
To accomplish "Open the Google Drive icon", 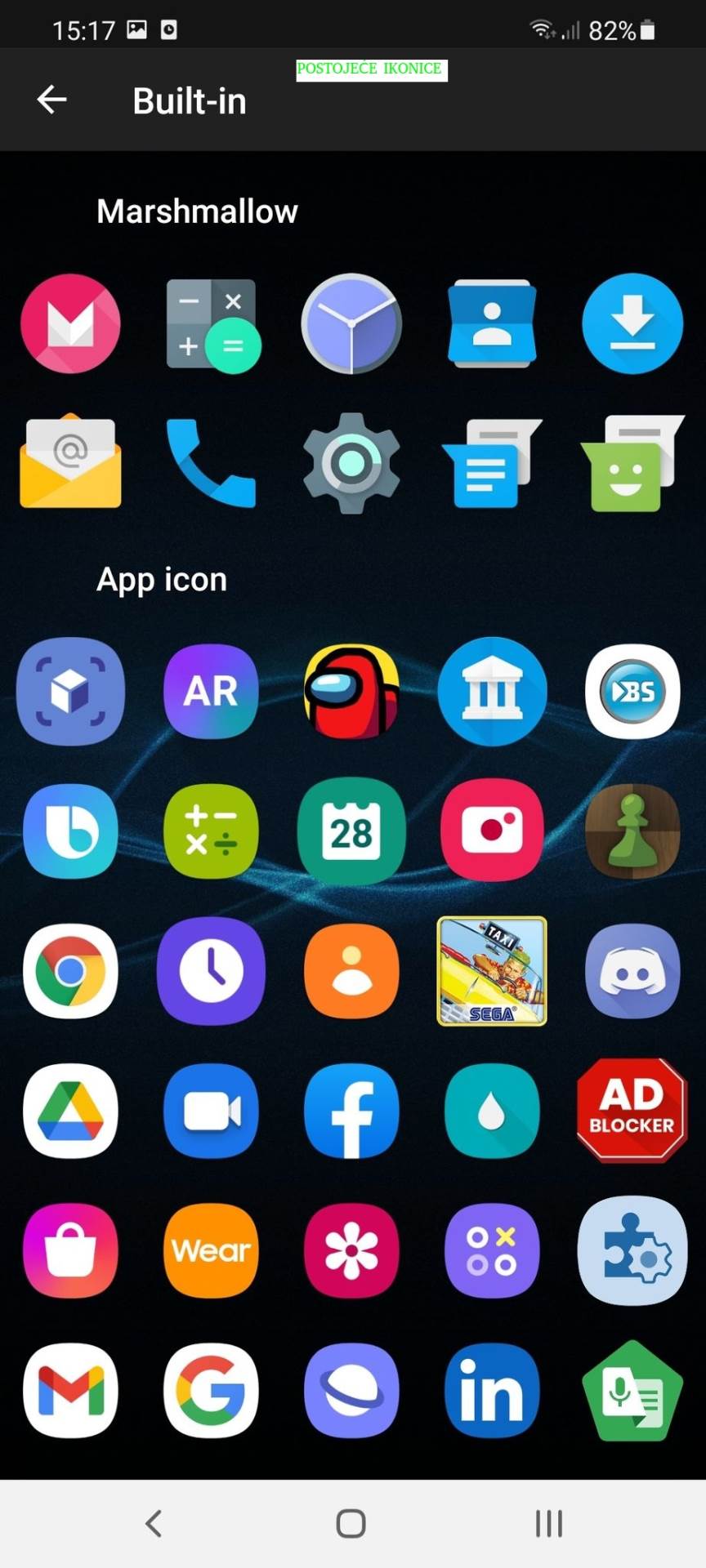I will click(70, 1111).
